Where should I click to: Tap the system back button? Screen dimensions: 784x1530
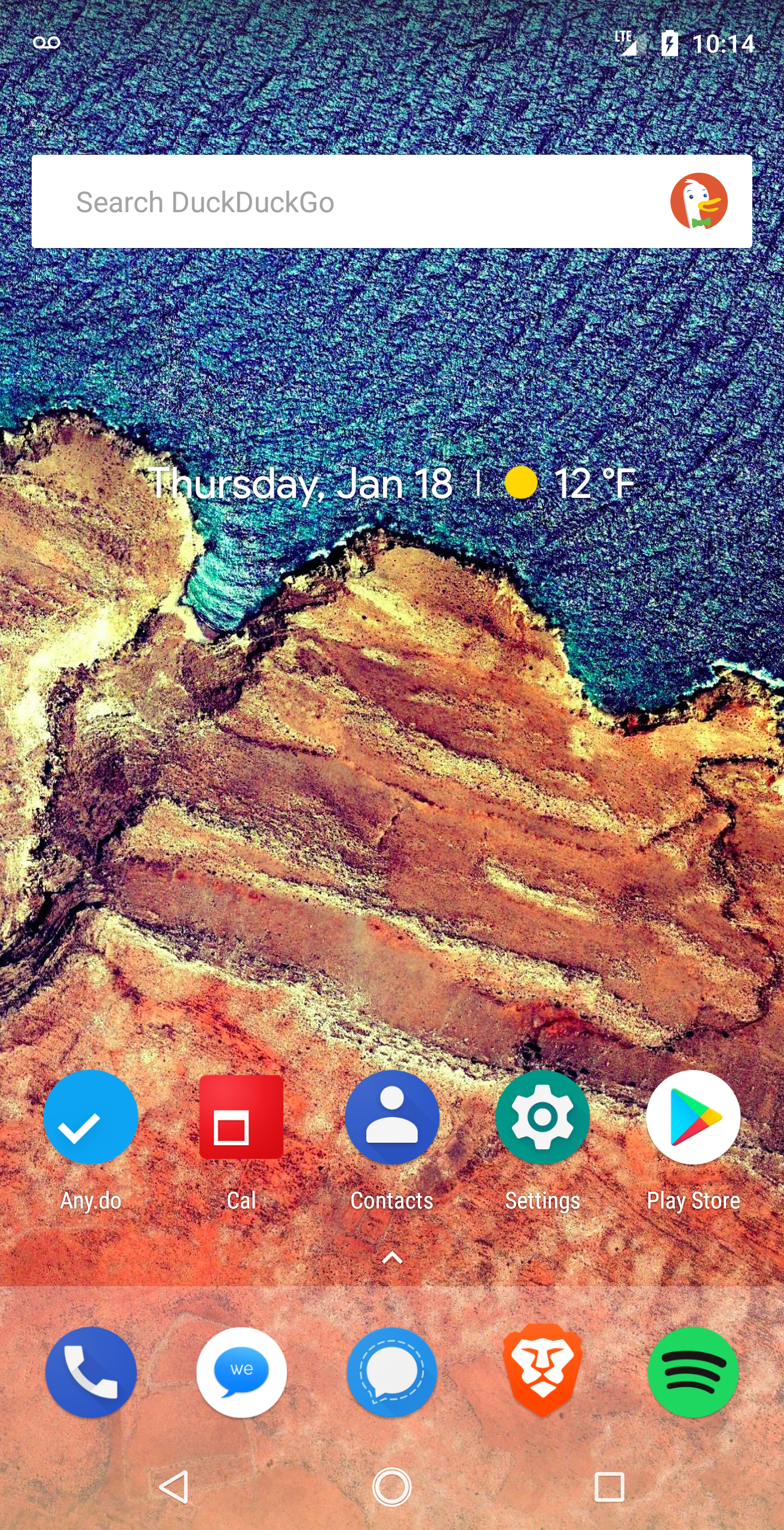(x=174, y=1487)
